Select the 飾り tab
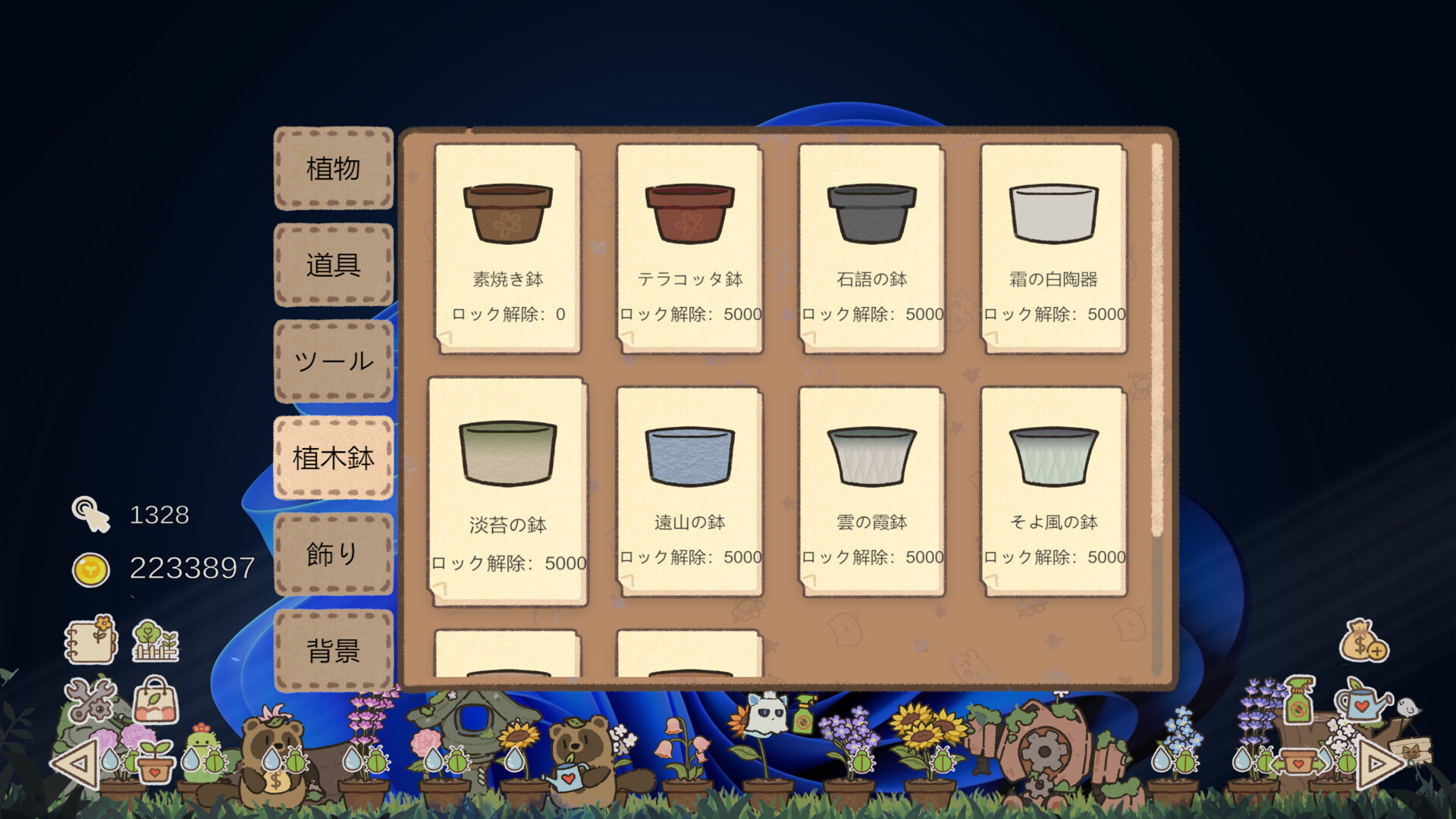The width and height of the screenshot is (1456, 819). [333, 554]
